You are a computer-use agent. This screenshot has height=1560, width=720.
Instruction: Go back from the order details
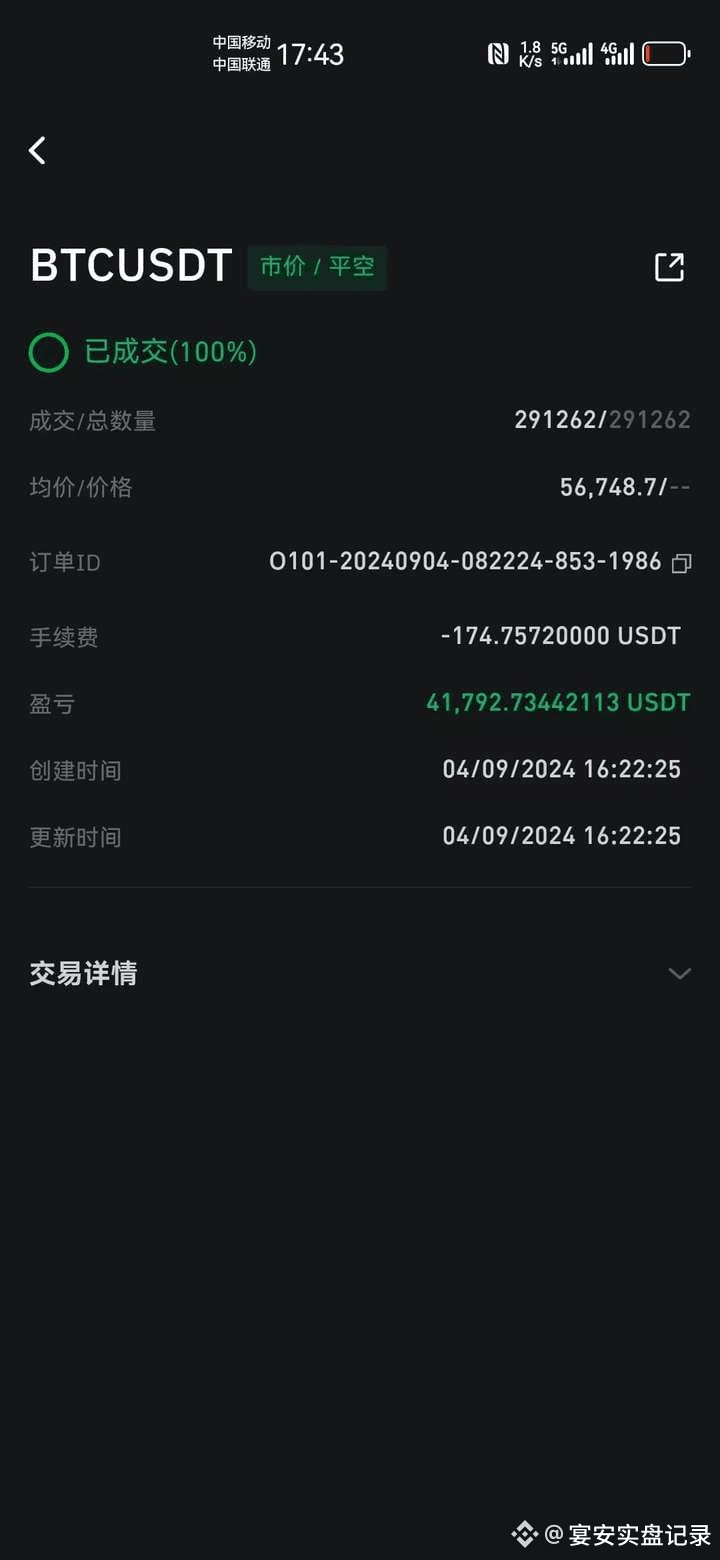(x=38, y=151)
